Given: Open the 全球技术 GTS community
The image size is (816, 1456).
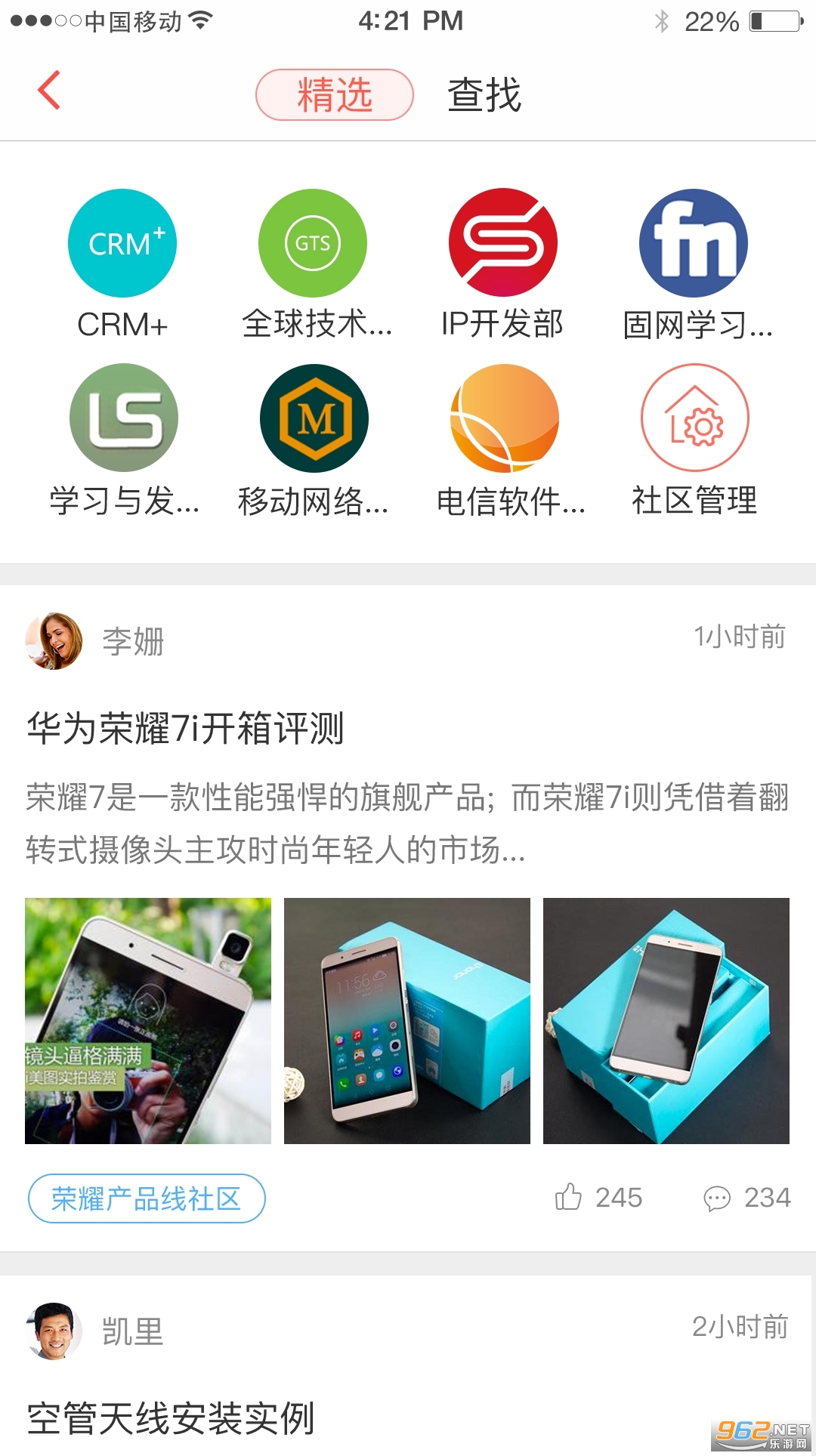Looking at the screenshot, I should (x=313, y=243).
